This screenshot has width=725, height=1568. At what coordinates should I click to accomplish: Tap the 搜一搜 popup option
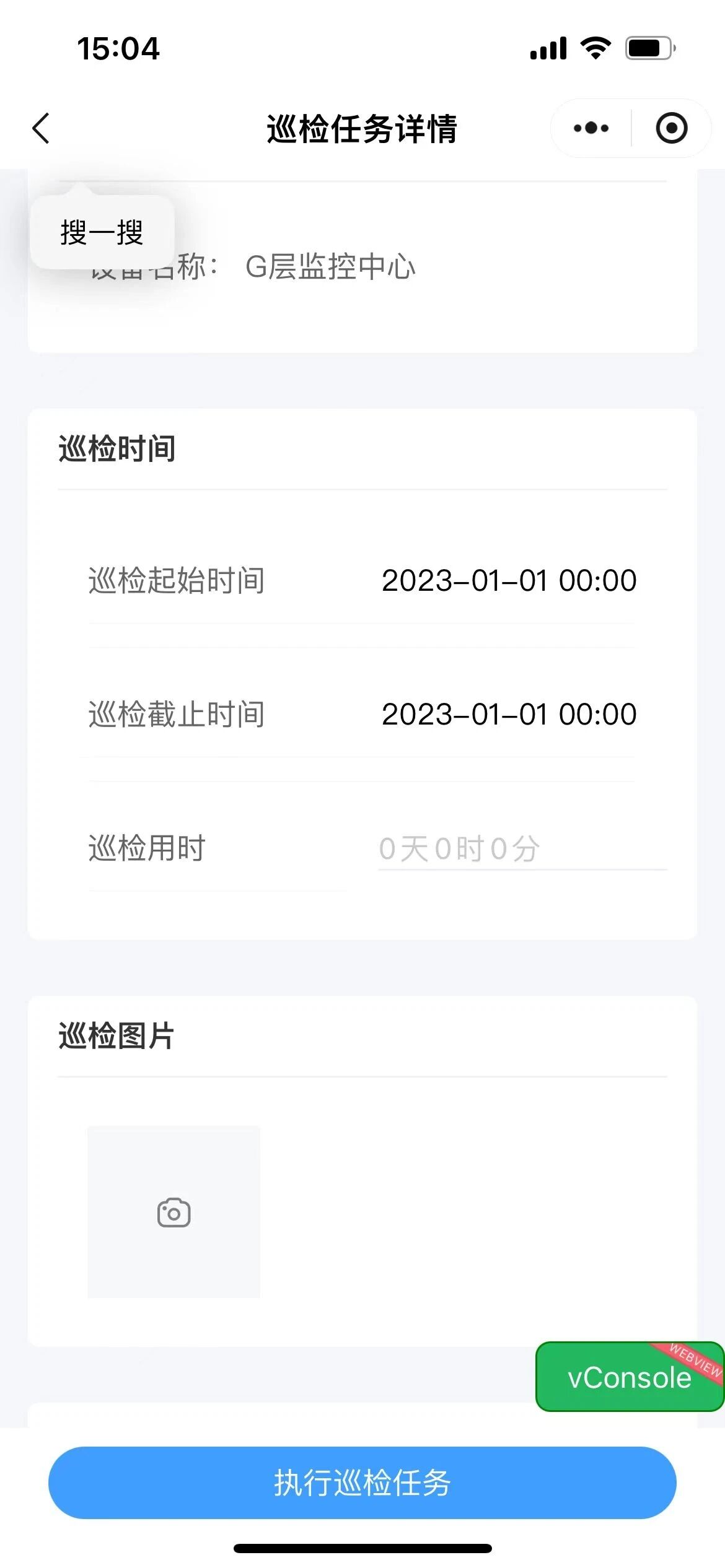(x=102, y=233)
